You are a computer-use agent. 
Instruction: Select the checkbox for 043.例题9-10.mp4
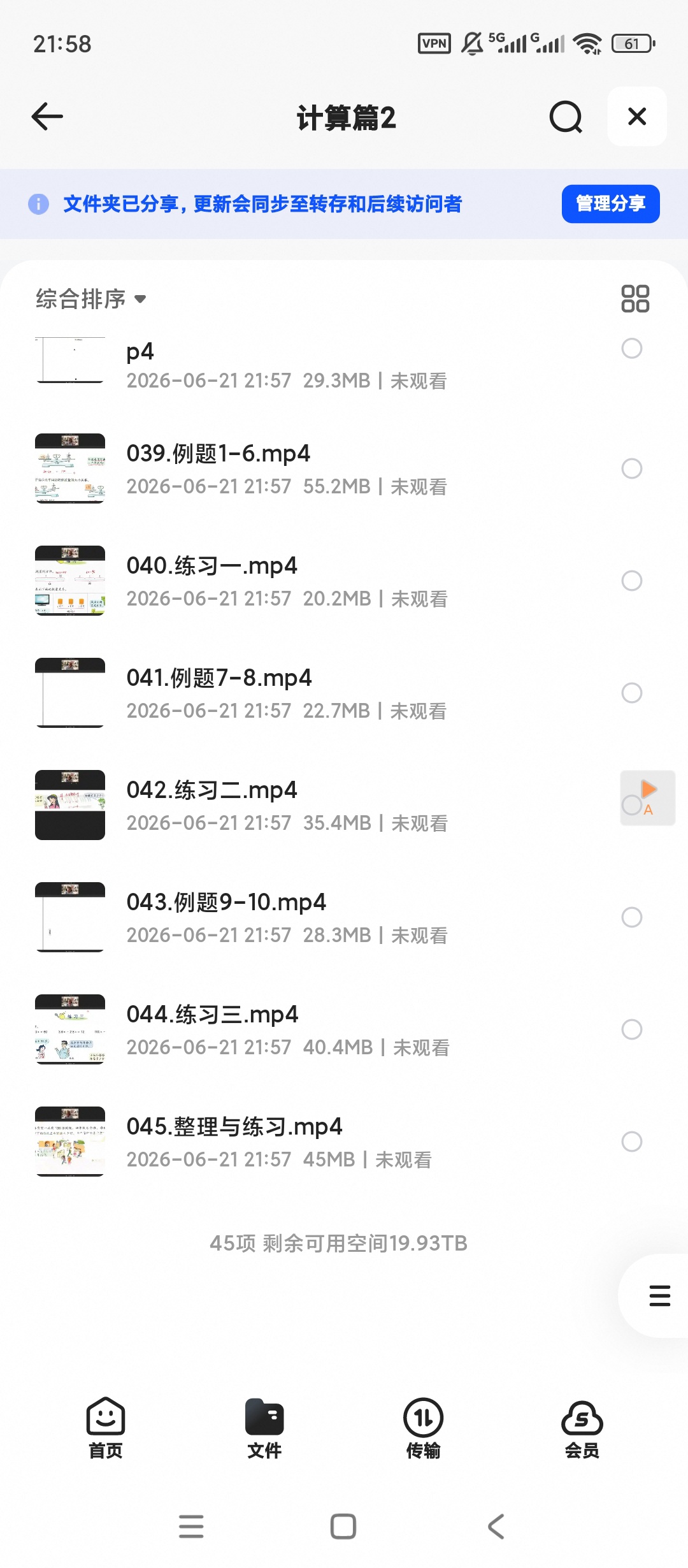pyautogui.click(x=632, y=917)
